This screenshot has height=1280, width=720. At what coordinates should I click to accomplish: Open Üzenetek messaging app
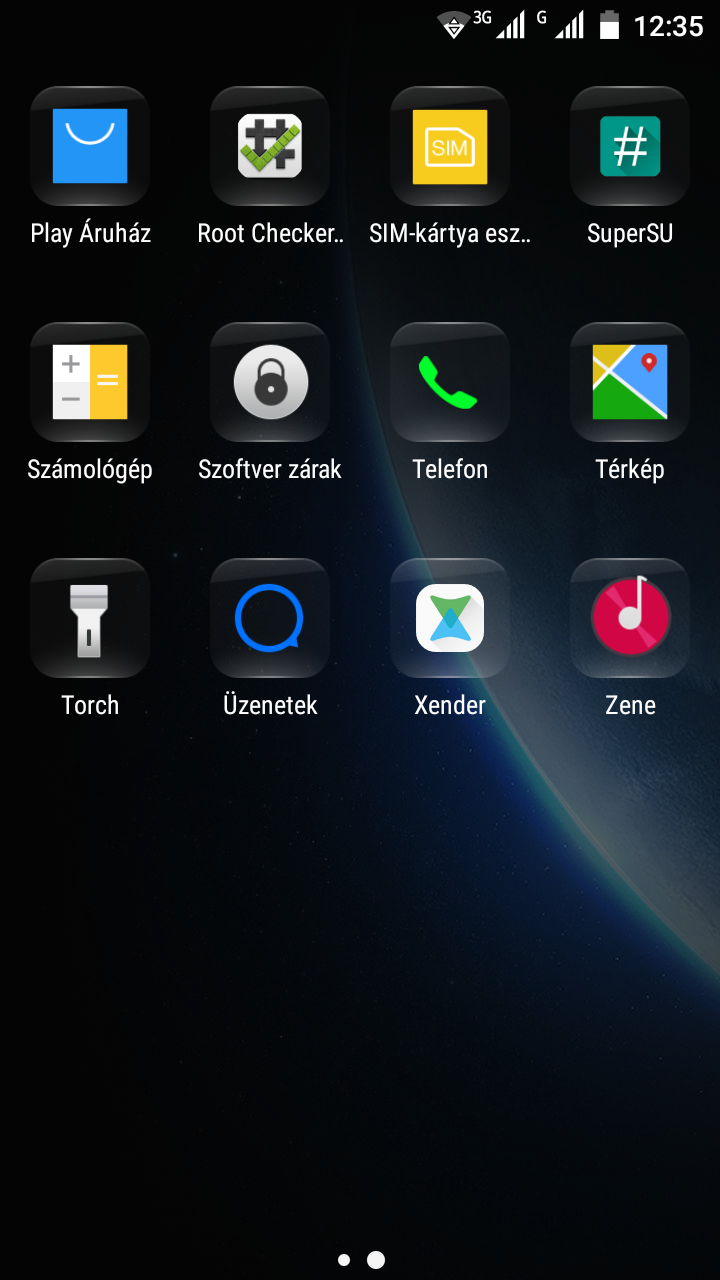coord(270,618)
